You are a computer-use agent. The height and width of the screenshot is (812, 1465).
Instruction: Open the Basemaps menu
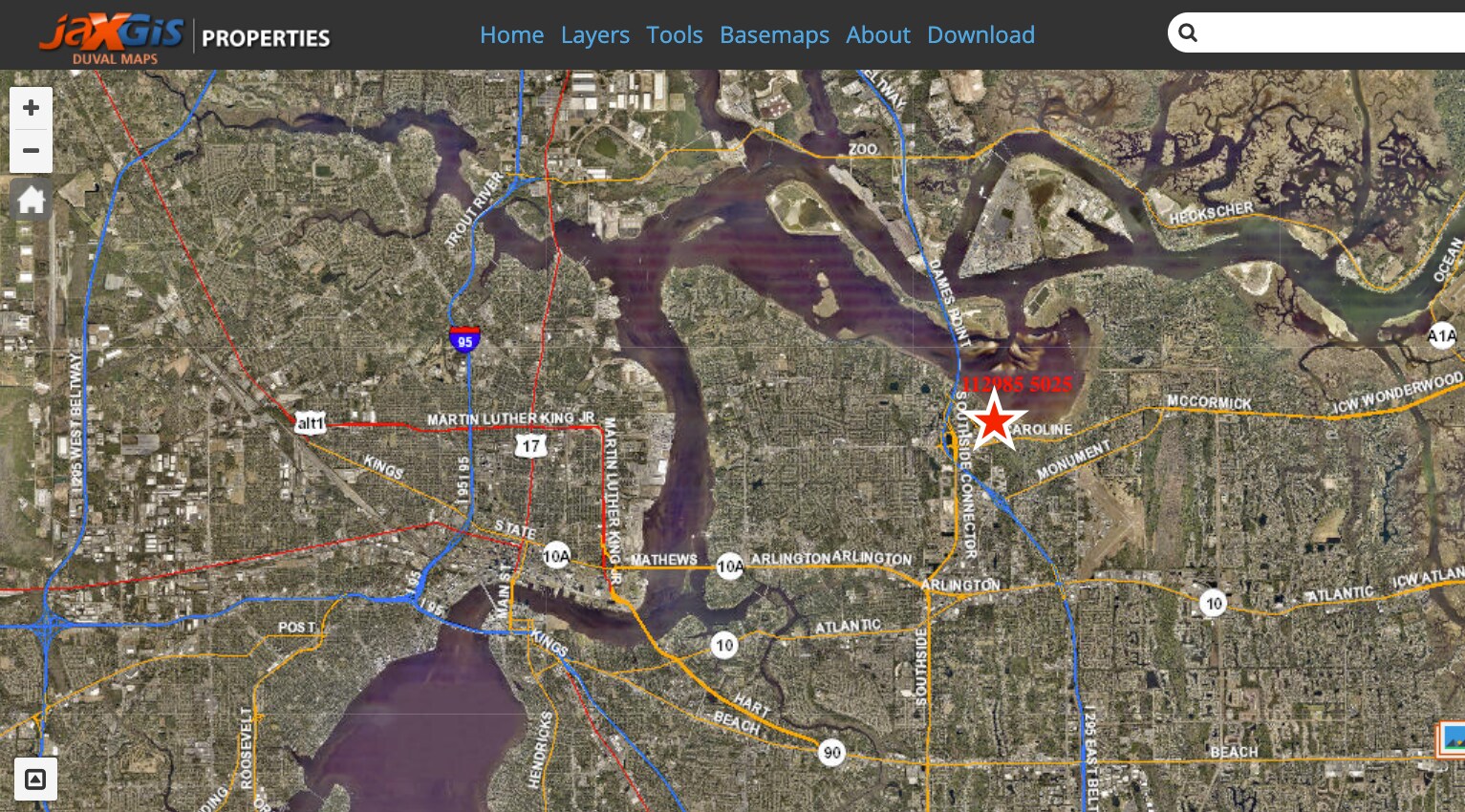point(774,35)
